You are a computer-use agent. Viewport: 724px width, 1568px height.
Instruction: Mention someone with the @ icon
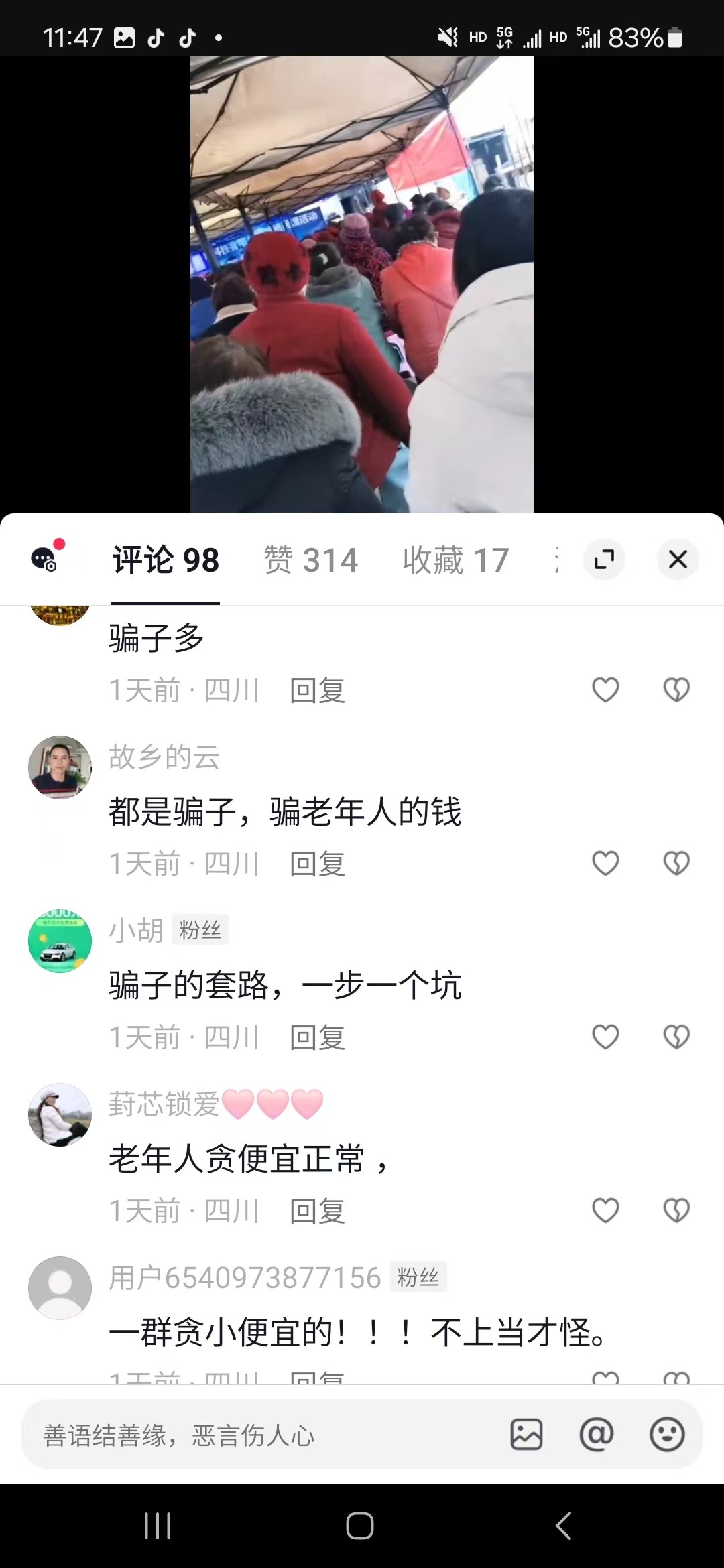(x=596, y=1435)
